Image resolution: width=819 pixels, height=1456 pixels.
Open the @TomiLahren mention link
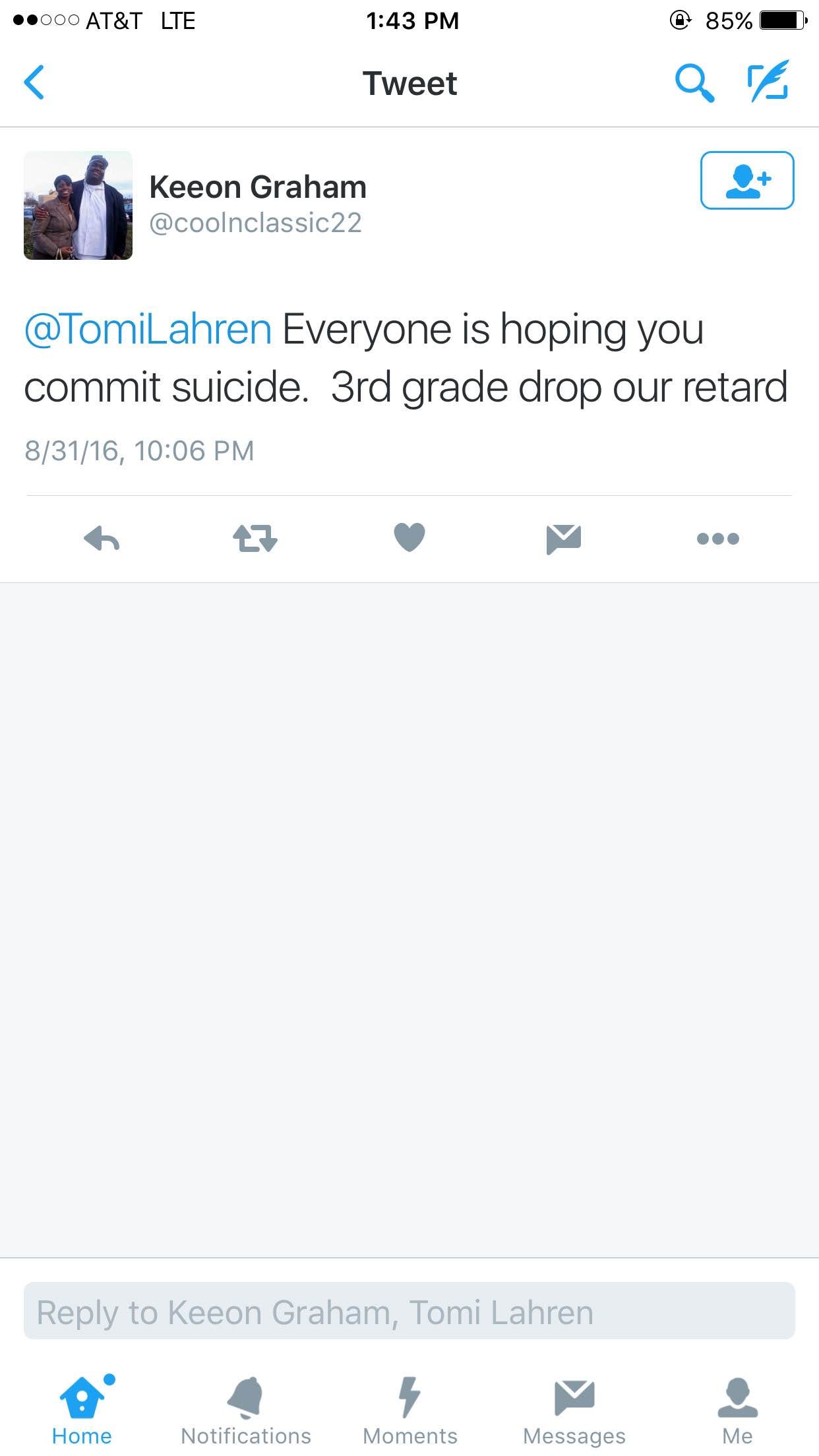148,329
